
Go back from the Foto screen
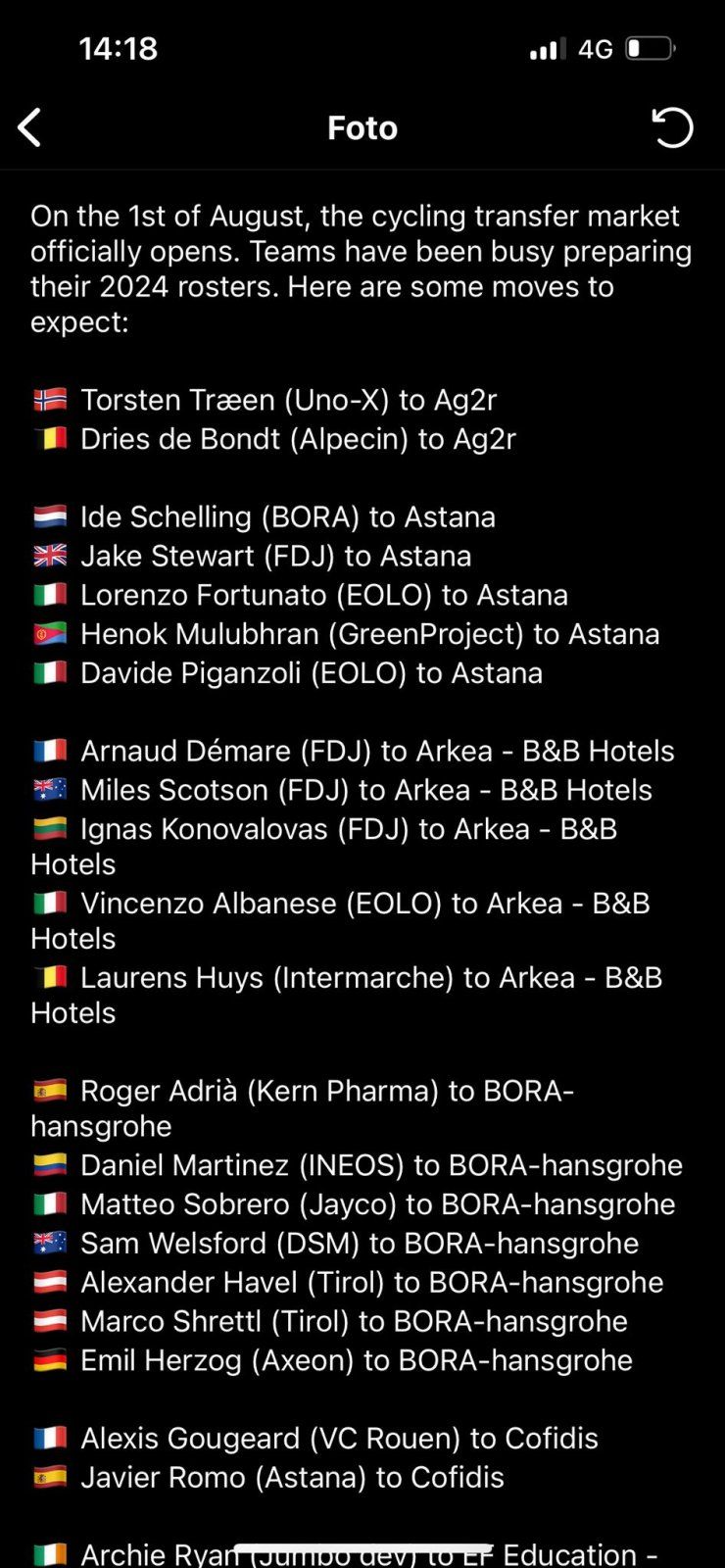pos(30,127)
